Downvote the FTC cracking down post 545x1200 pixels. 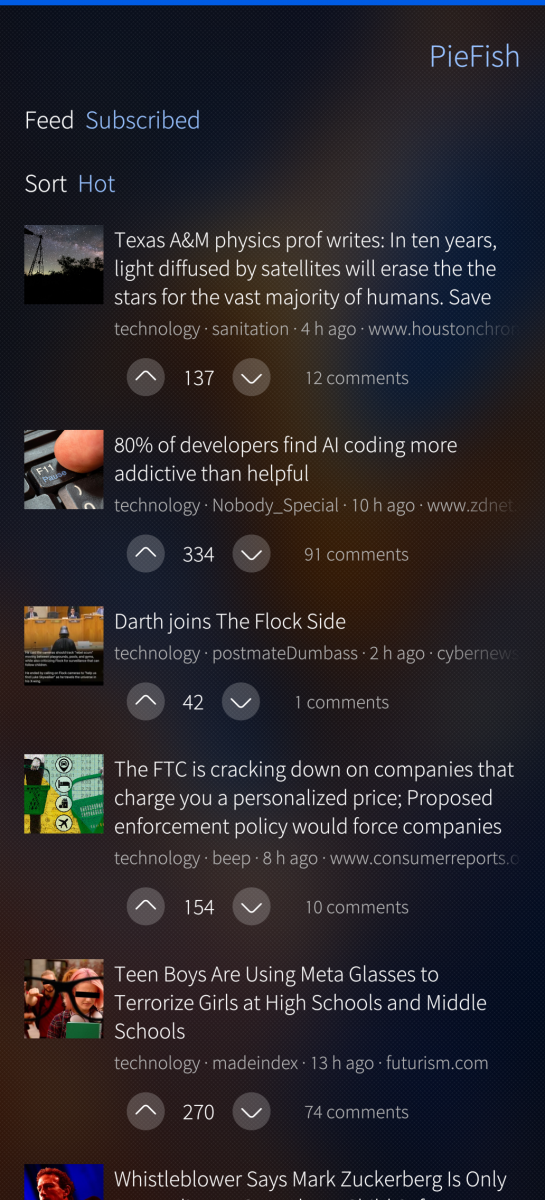click(x=252, y=907)
